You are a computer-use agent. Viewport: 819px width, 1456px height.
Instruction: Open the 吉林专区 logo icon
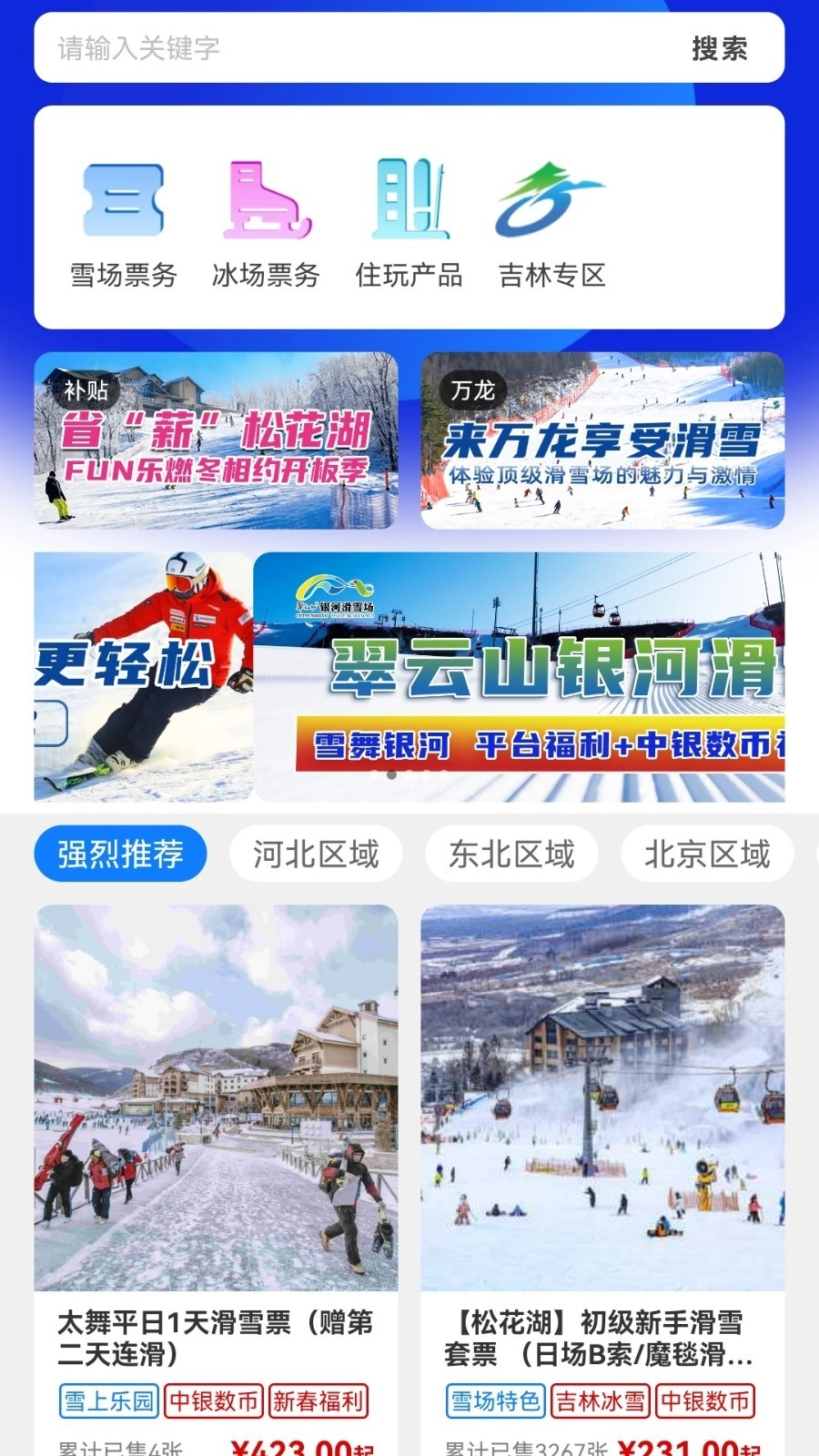pyautogui.click(x=551, y=202)
